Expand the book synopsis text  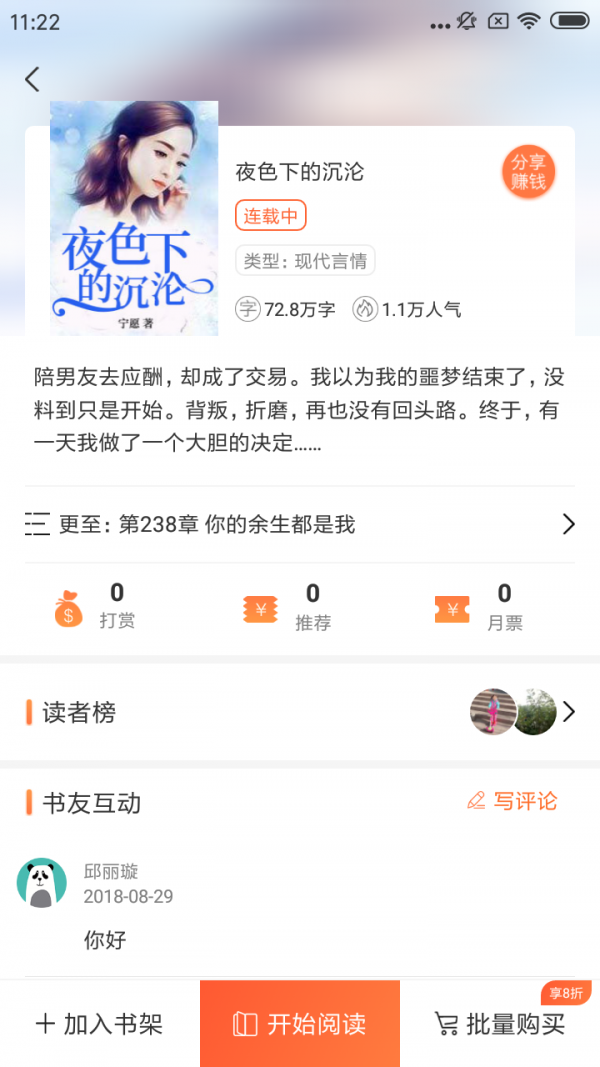pos(300,410)
